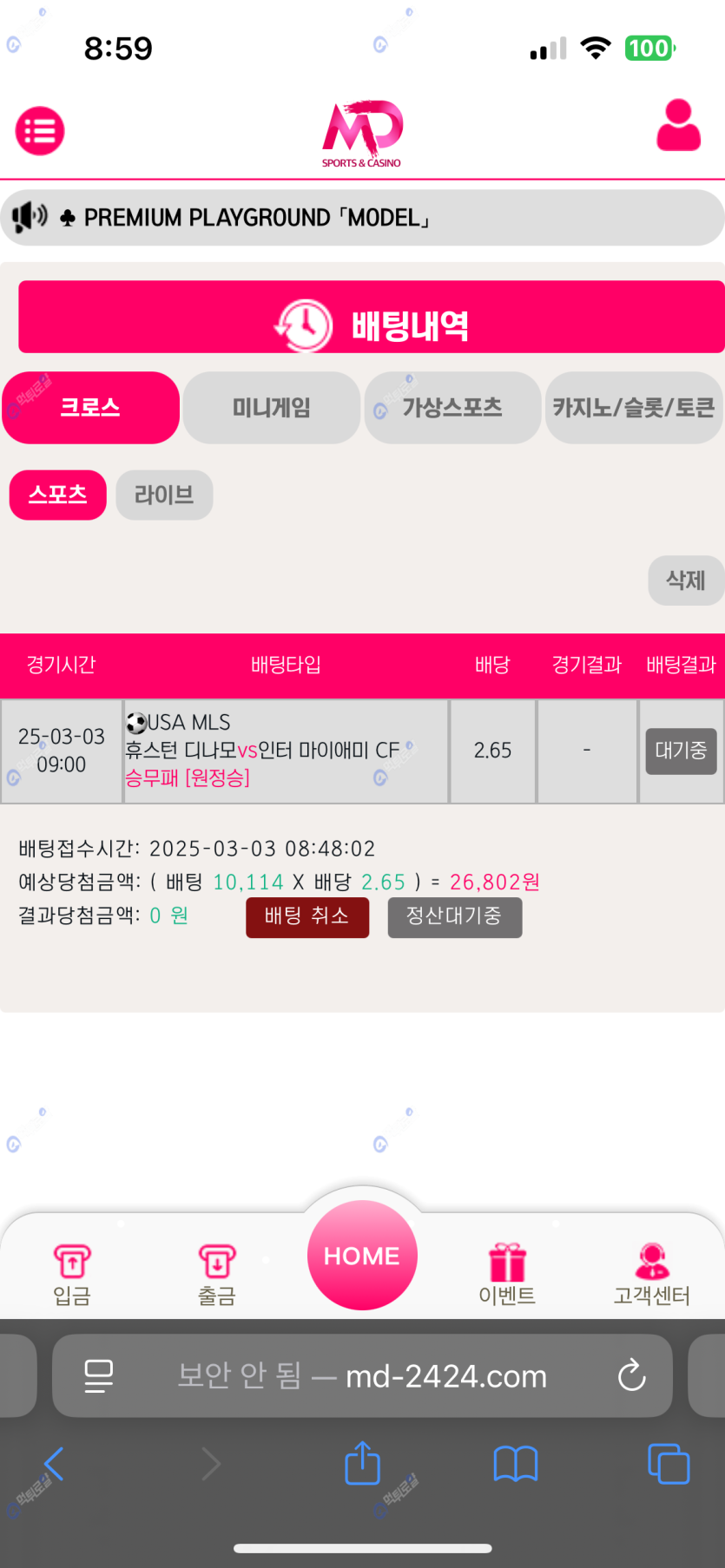This screenshot has width=725, height=1568.
Task: Go back in the browser
Action: [54, 1465]
